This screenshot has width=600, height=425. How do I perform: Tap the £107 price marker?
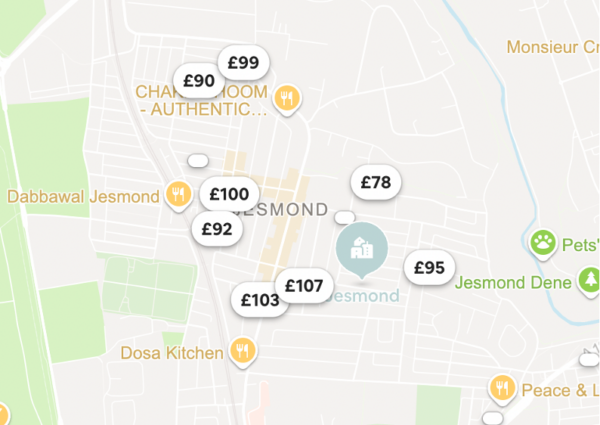[x=304, y=286]
